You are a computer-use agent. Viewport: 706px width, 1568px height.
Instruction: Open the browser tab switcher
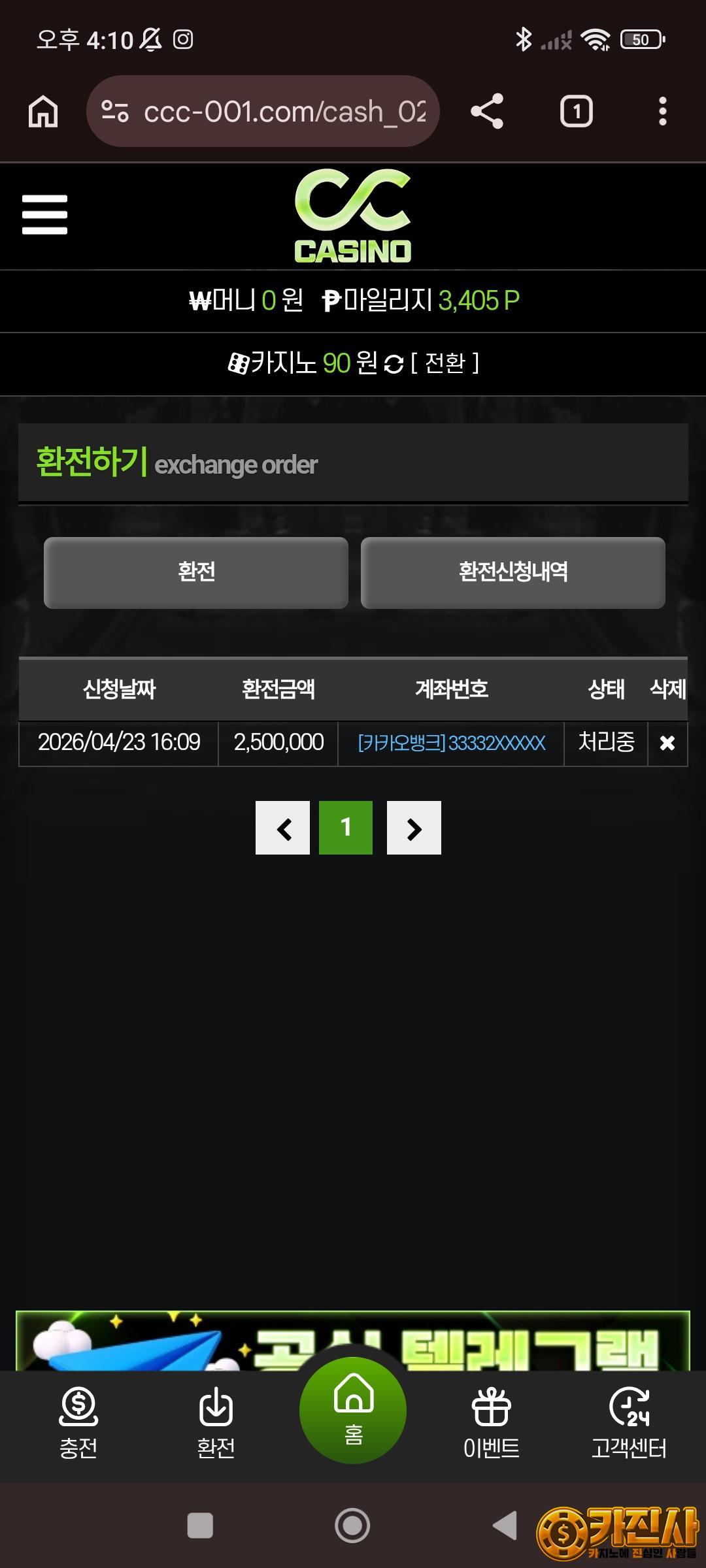pyautogui.click(x=576, y=111)
